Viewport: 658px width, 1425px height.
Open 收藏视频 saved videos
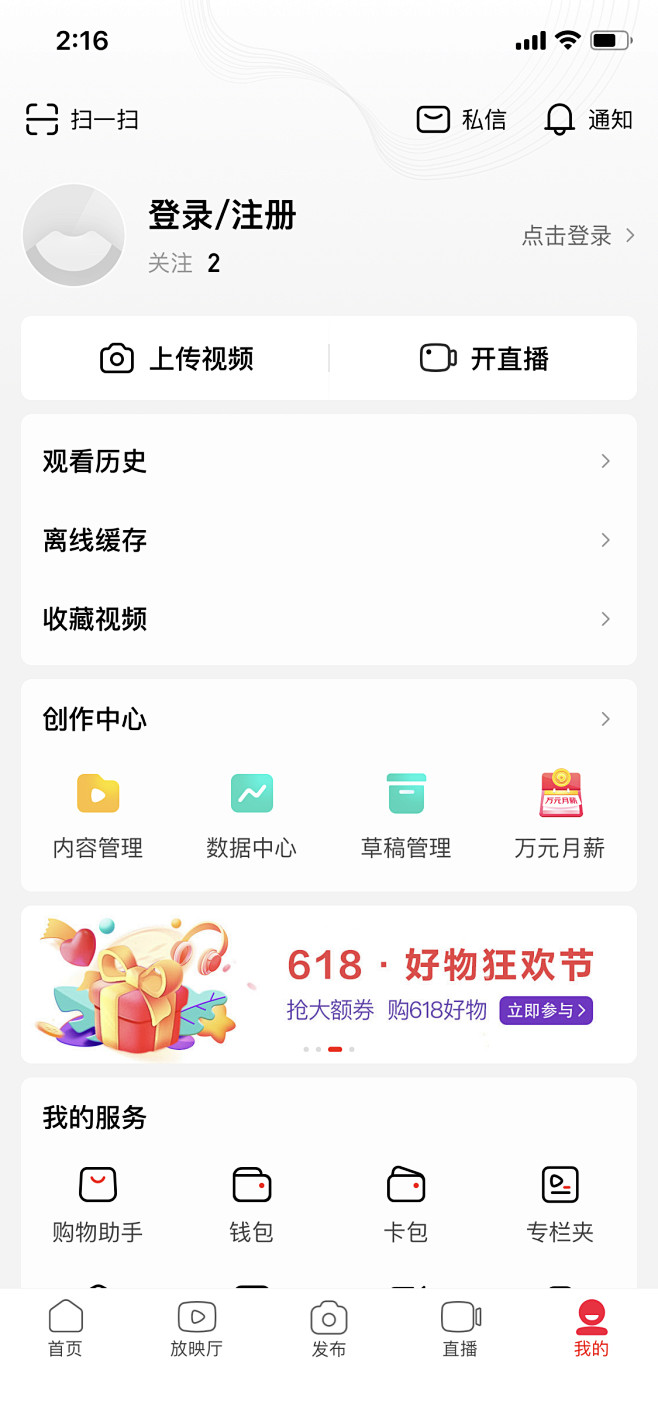tap(328, 619)
